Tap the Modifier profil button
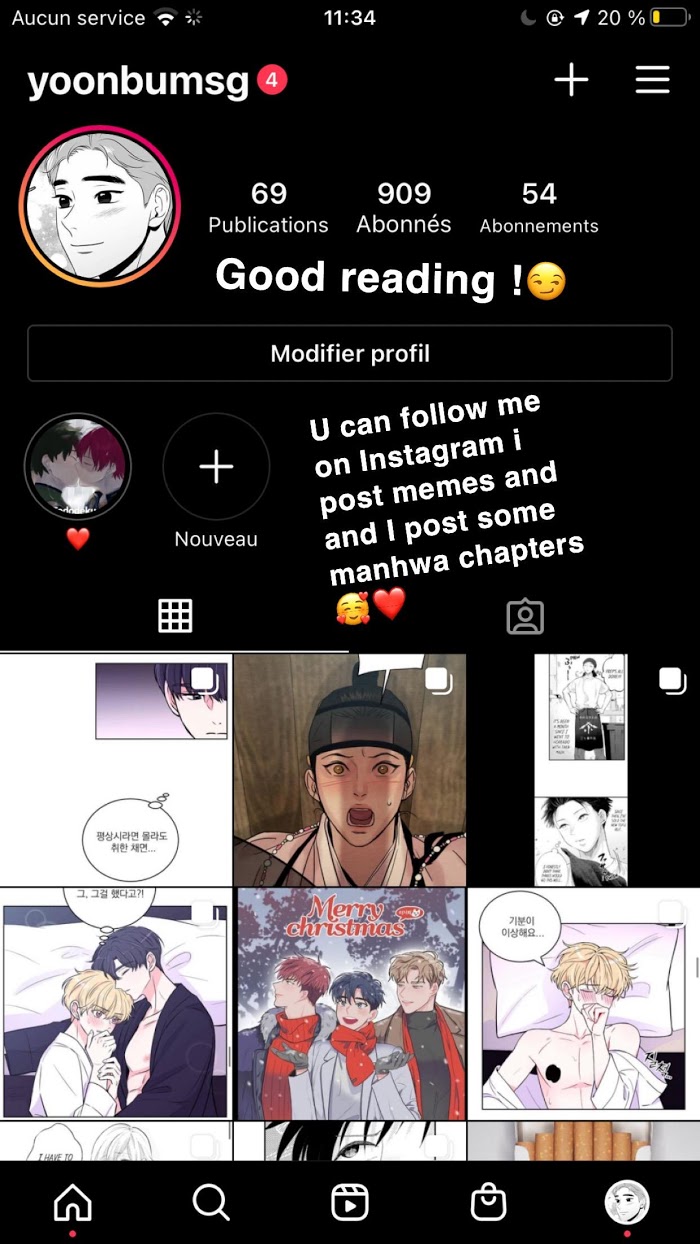 350,353
